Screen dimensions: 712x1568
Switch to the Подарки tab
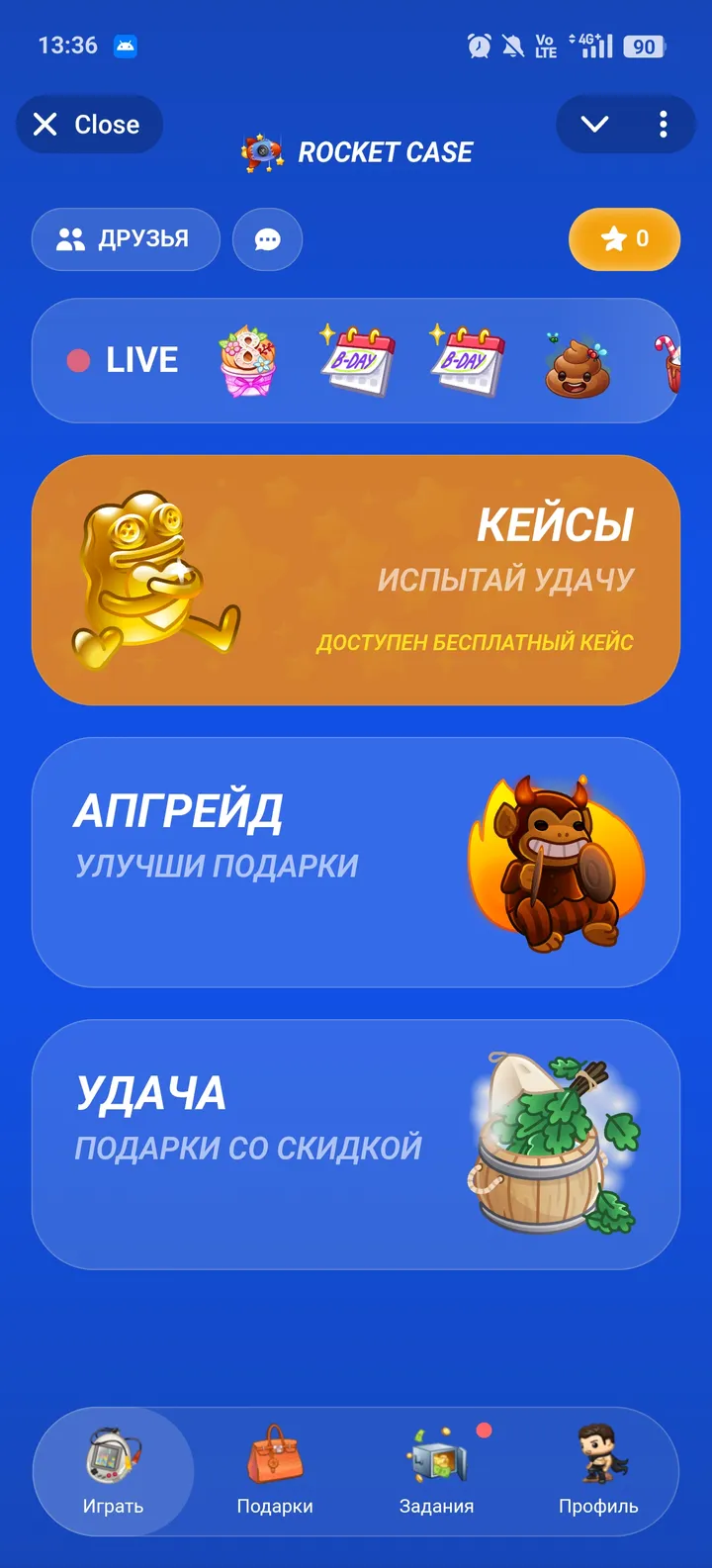click(x=275, y=1471)
